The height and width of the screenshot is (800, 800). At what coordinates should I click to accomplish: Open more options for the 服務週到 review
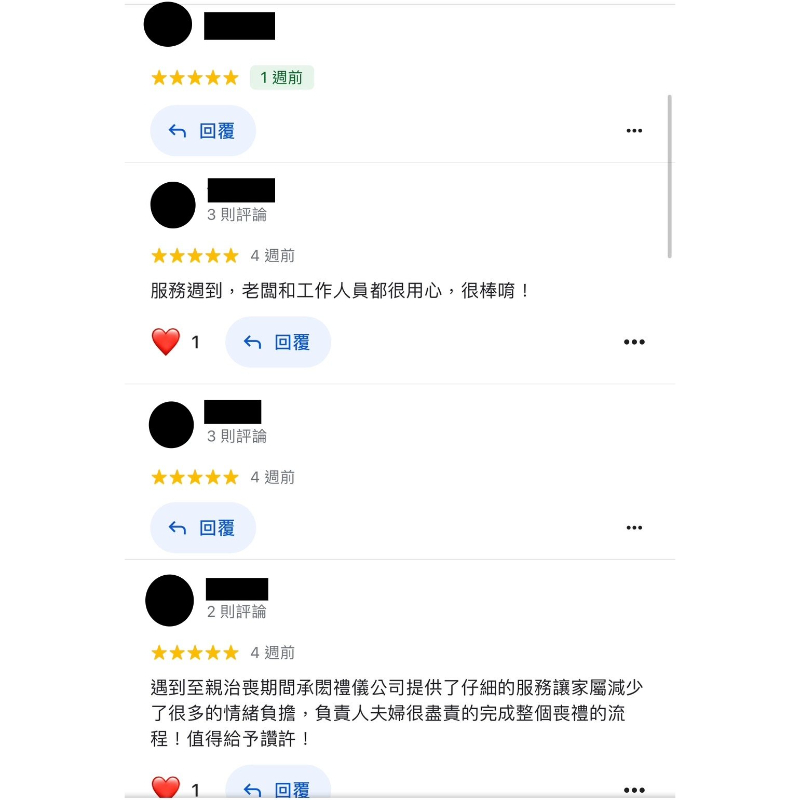tap(634, 342)
